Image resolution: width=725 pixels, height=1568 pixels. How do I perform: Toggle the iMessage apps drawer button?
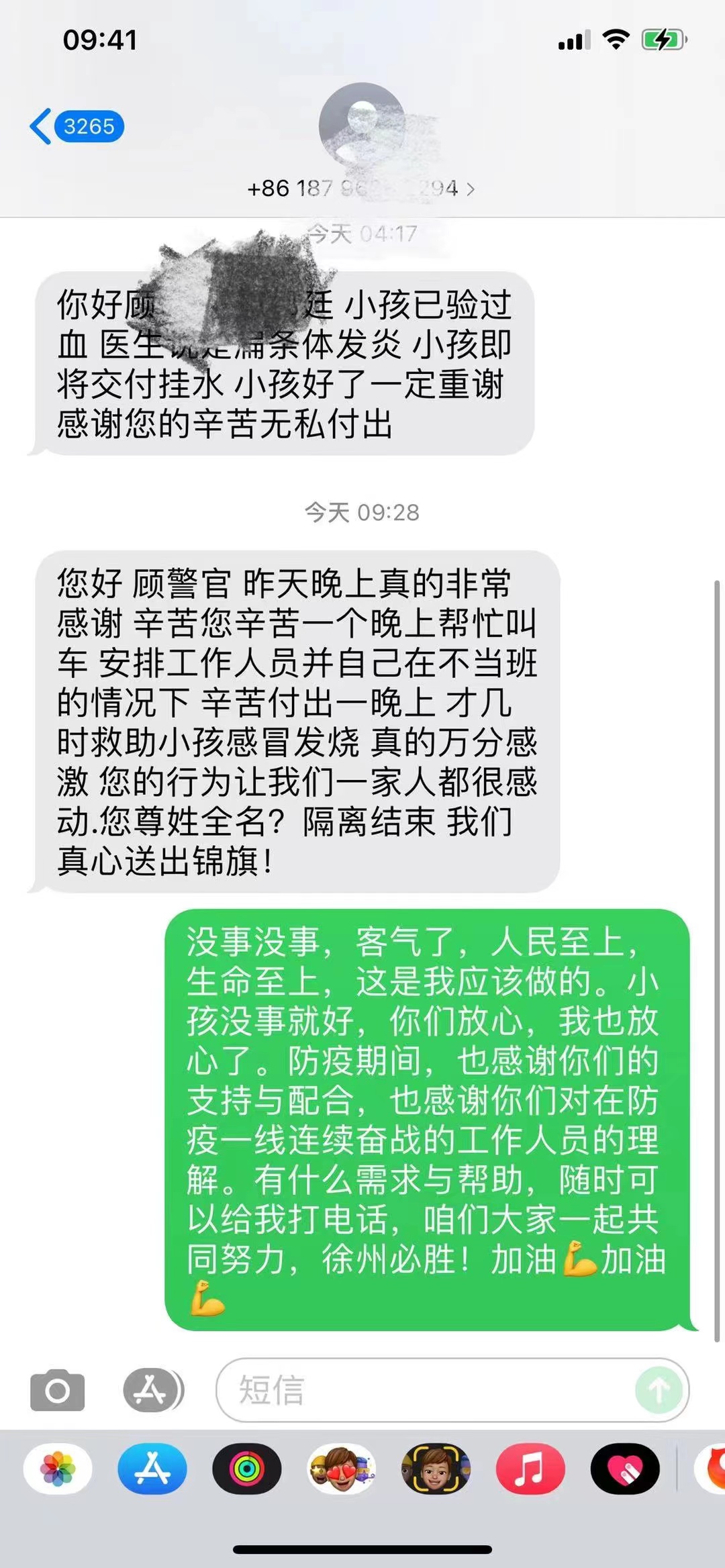click(152, 1389)
